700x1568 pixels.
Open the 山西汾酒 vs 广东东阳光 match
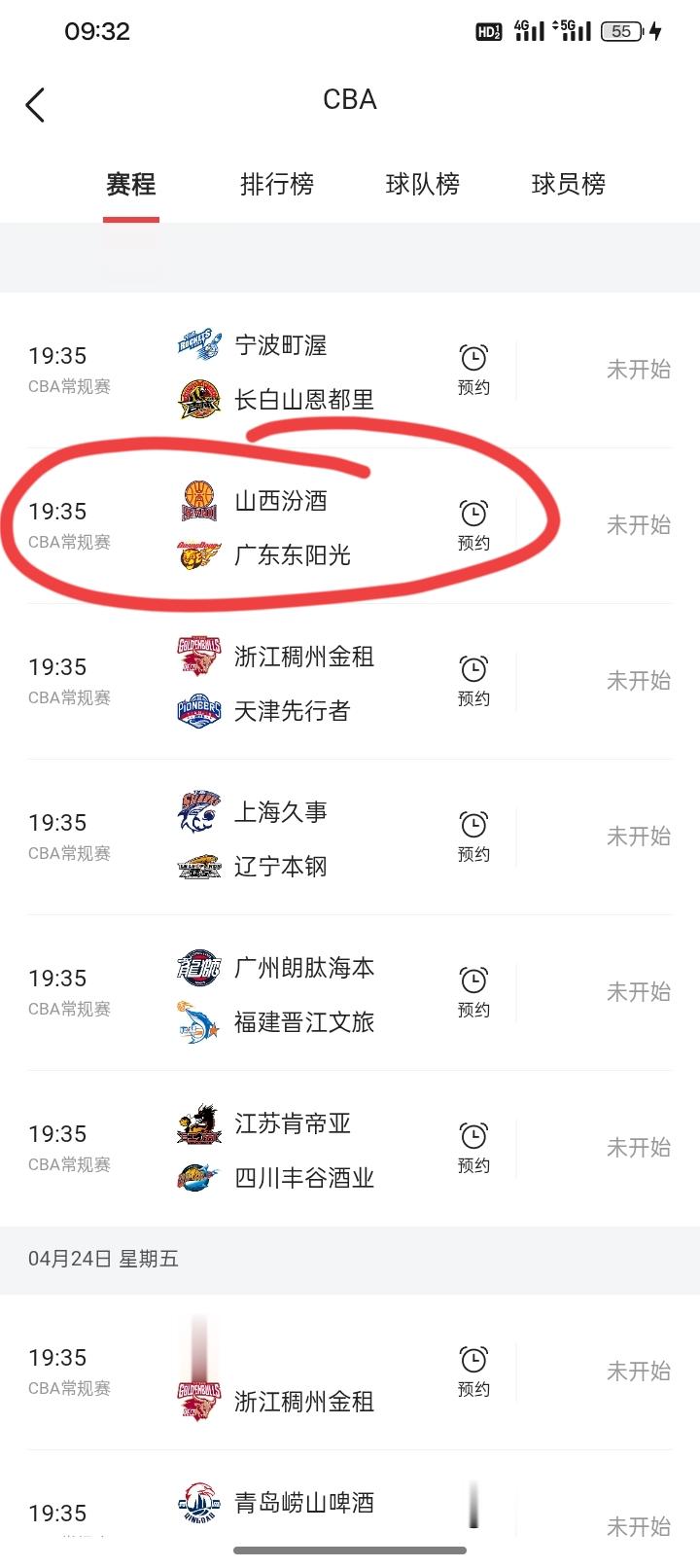[x=292, y=527]
